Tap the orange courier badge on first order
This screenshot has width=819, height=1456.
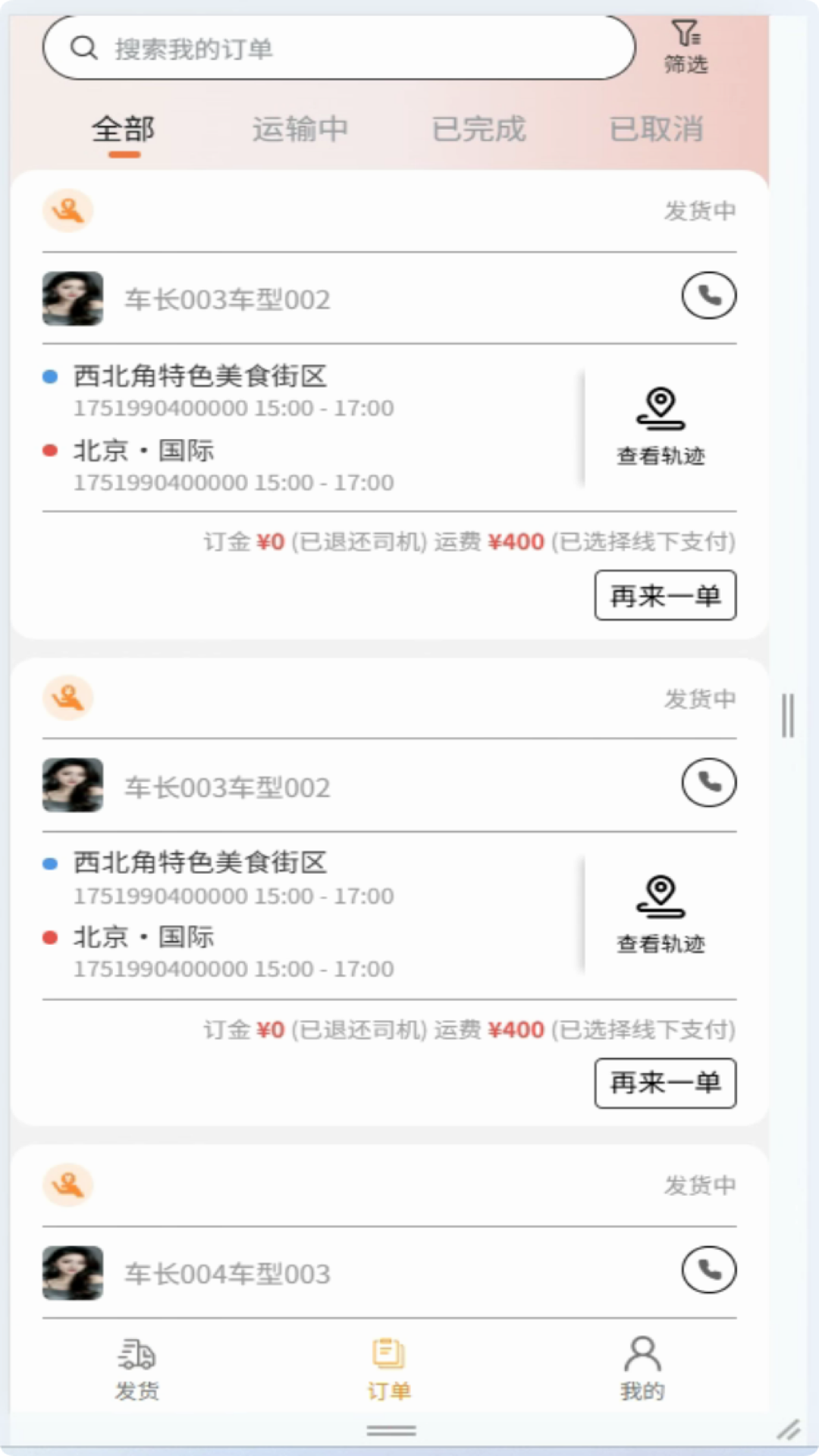click(67, 210)
